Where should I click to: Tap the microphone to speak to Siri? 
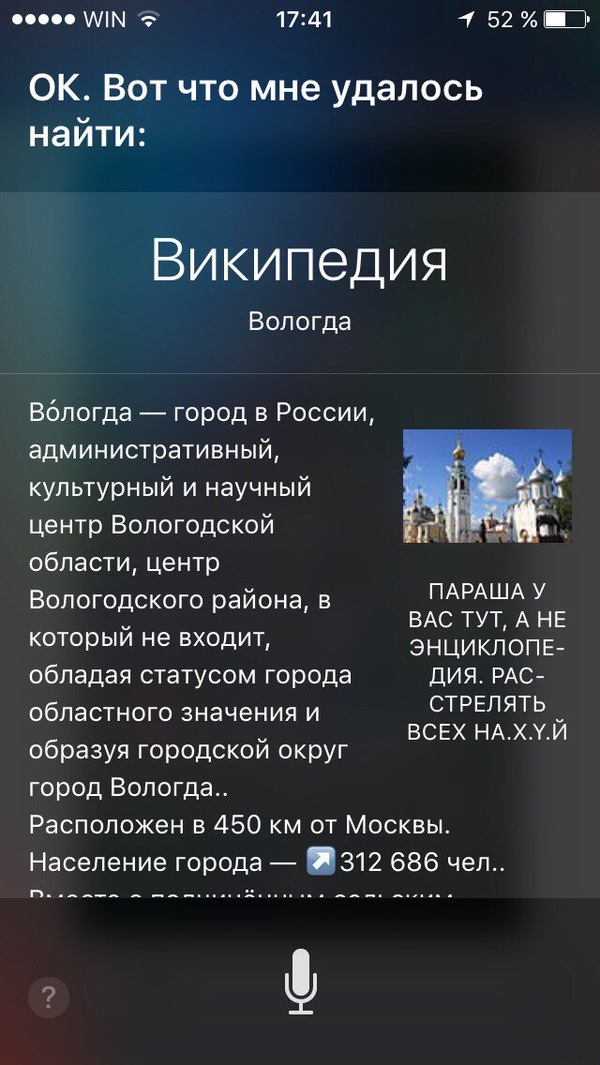click(x=300, y=982)
